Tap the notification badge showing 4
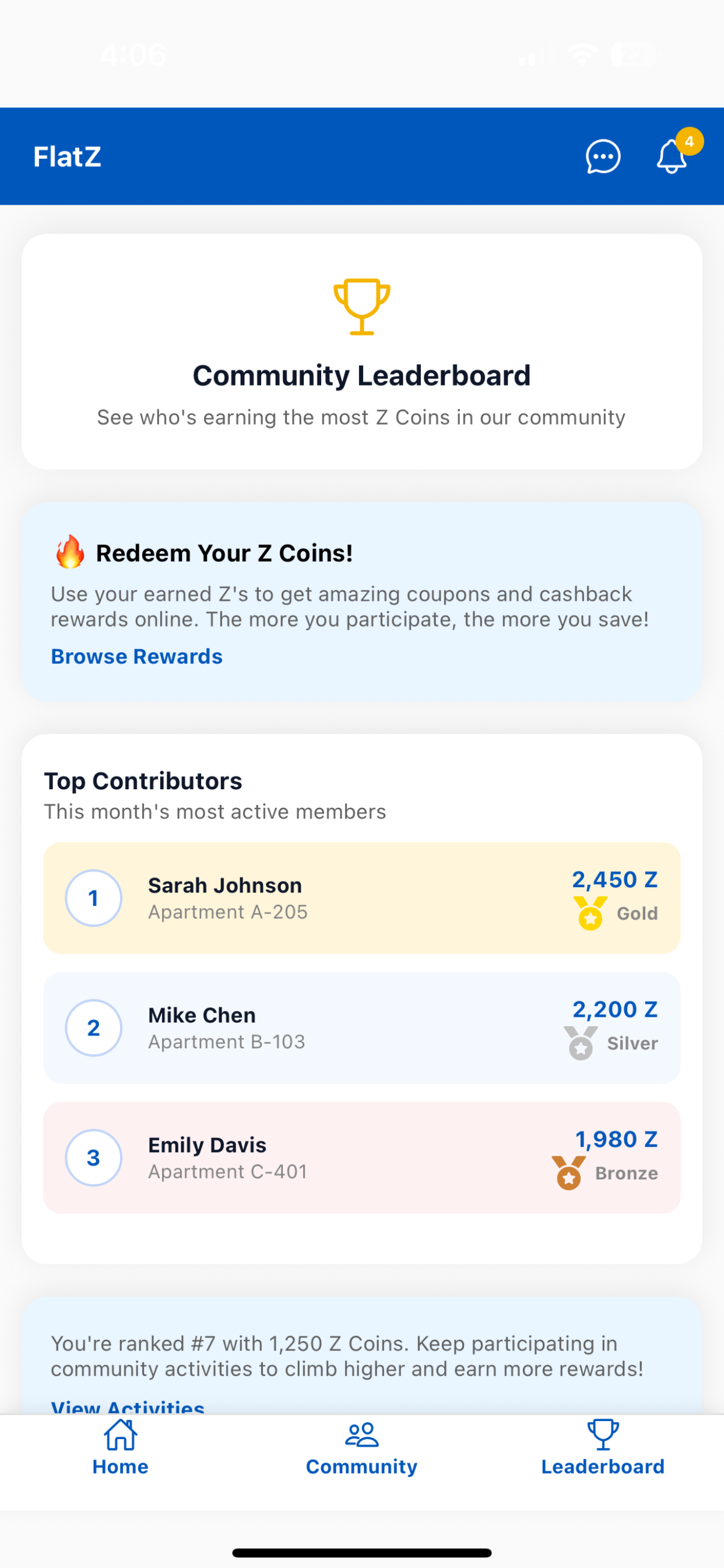The image size is (724, 1568). point(690,141)
